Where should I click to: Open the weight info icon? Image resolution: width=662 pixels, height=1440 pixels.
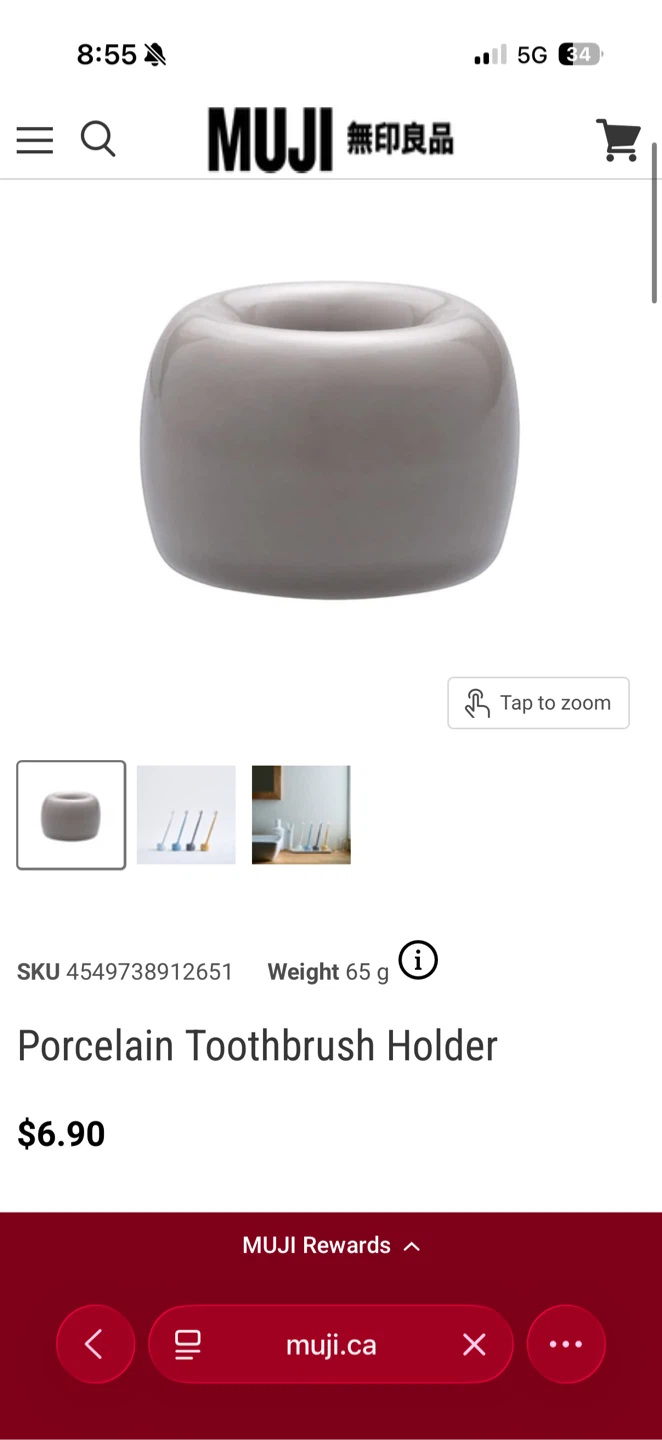[x=418, y=961]
